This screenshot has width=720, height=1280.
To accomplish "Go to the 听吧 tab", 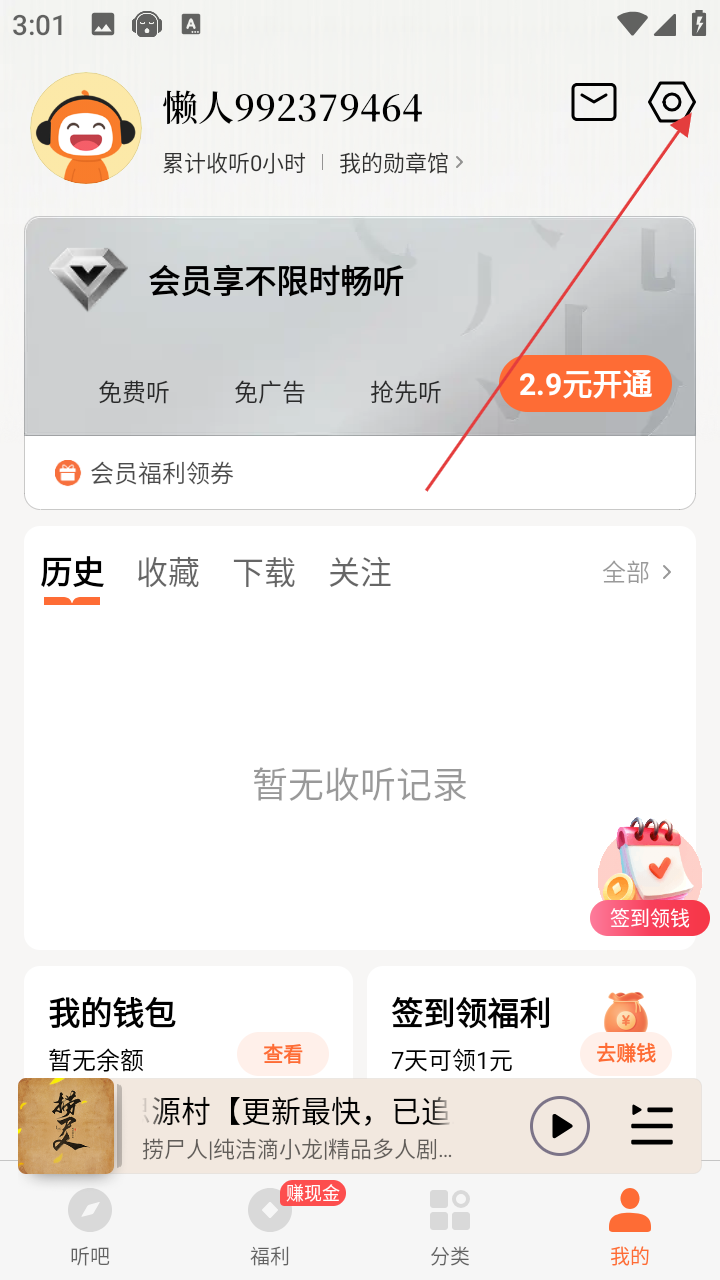I will [x=90, y=1226].
